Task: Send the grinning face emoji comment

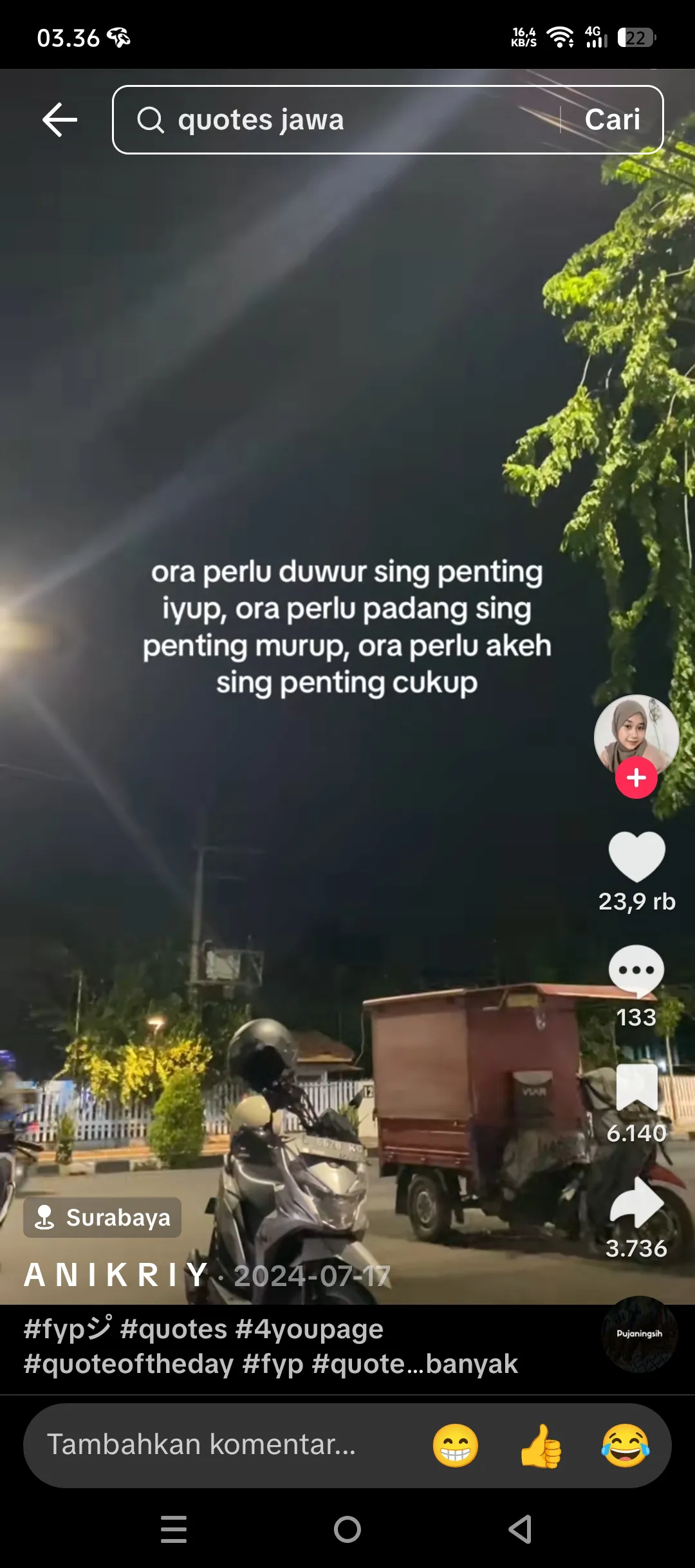Action: click(x=455, y=1445)
